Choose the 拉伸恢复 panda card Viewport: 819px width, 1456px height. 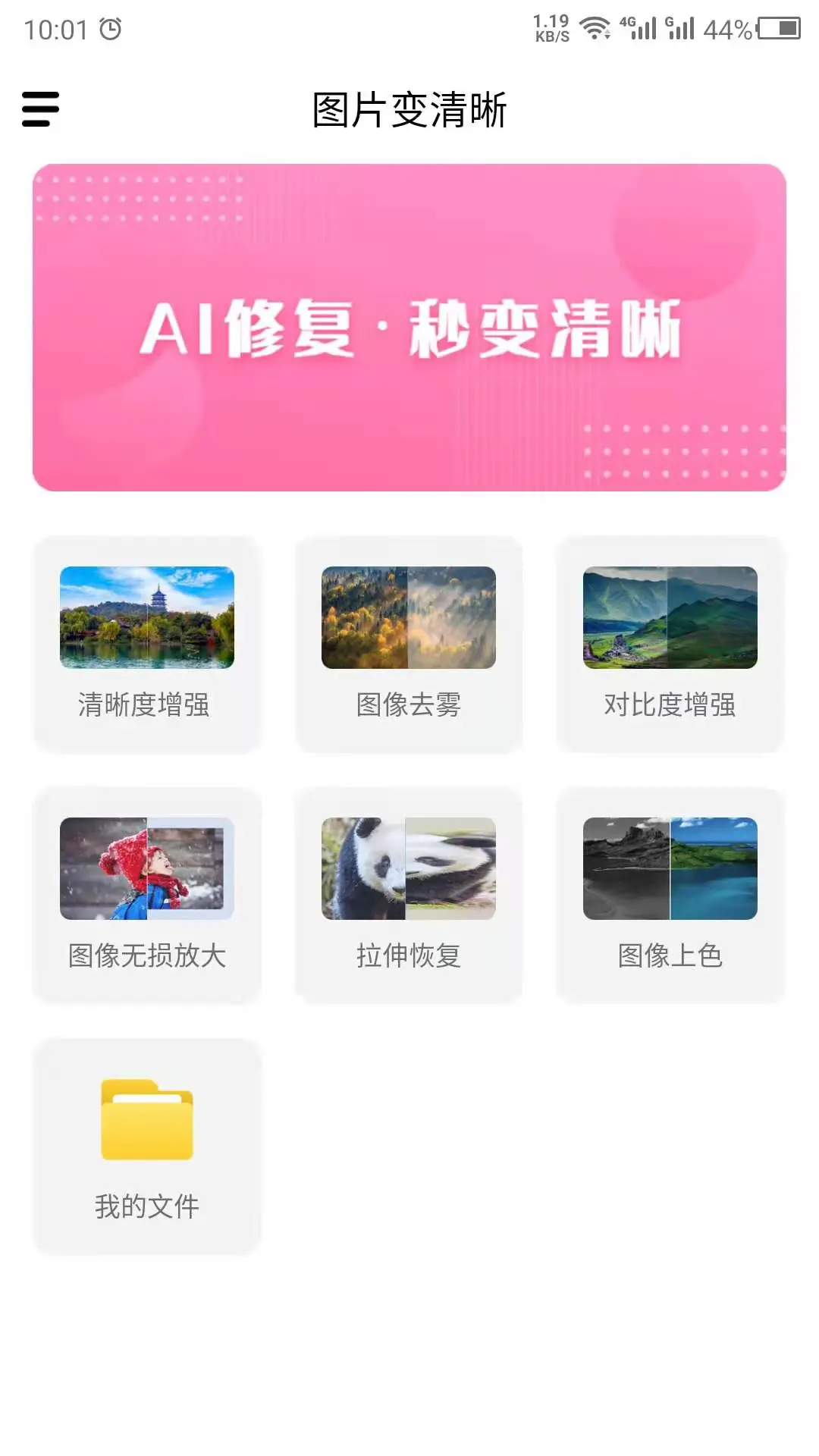tap(409, 896)
